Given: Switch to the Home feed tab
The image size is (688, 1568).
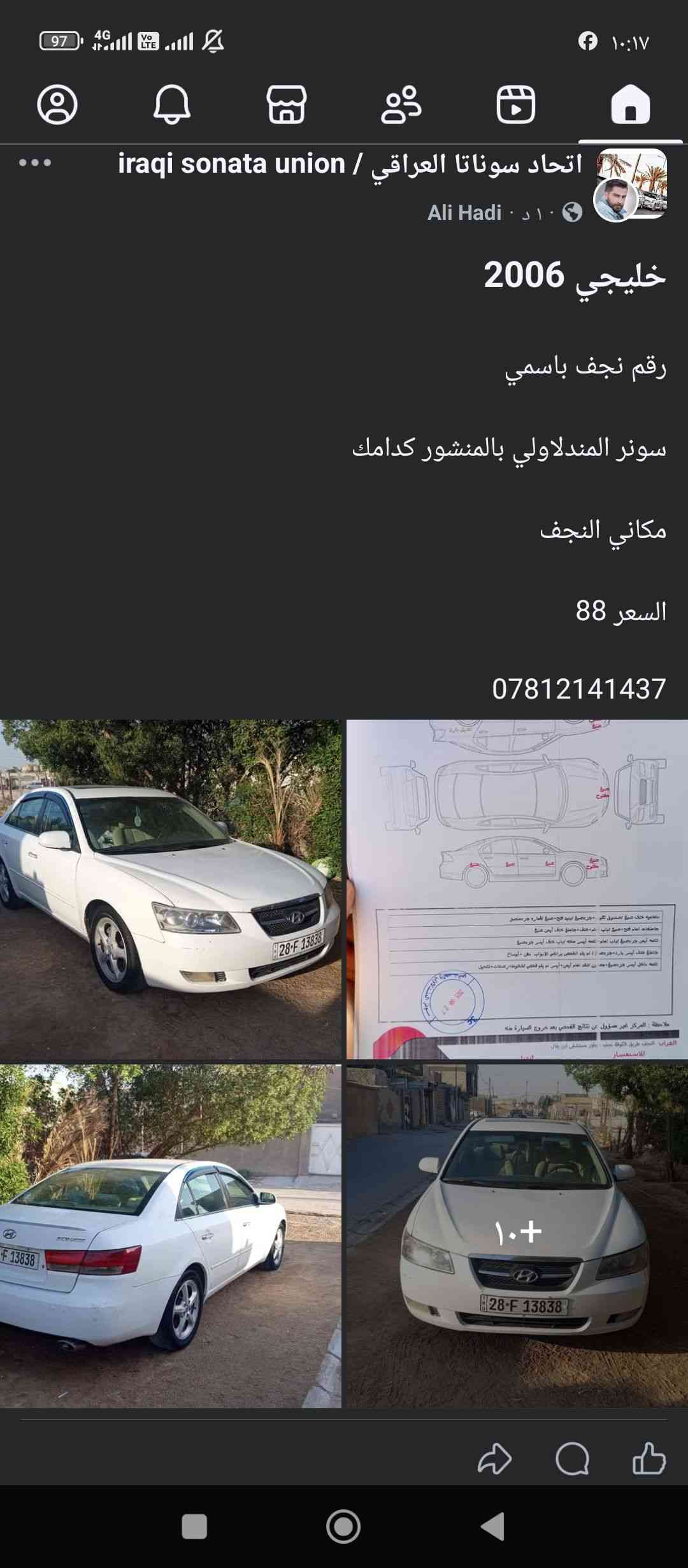Looking at the screenshot, I should click(630, 105).
